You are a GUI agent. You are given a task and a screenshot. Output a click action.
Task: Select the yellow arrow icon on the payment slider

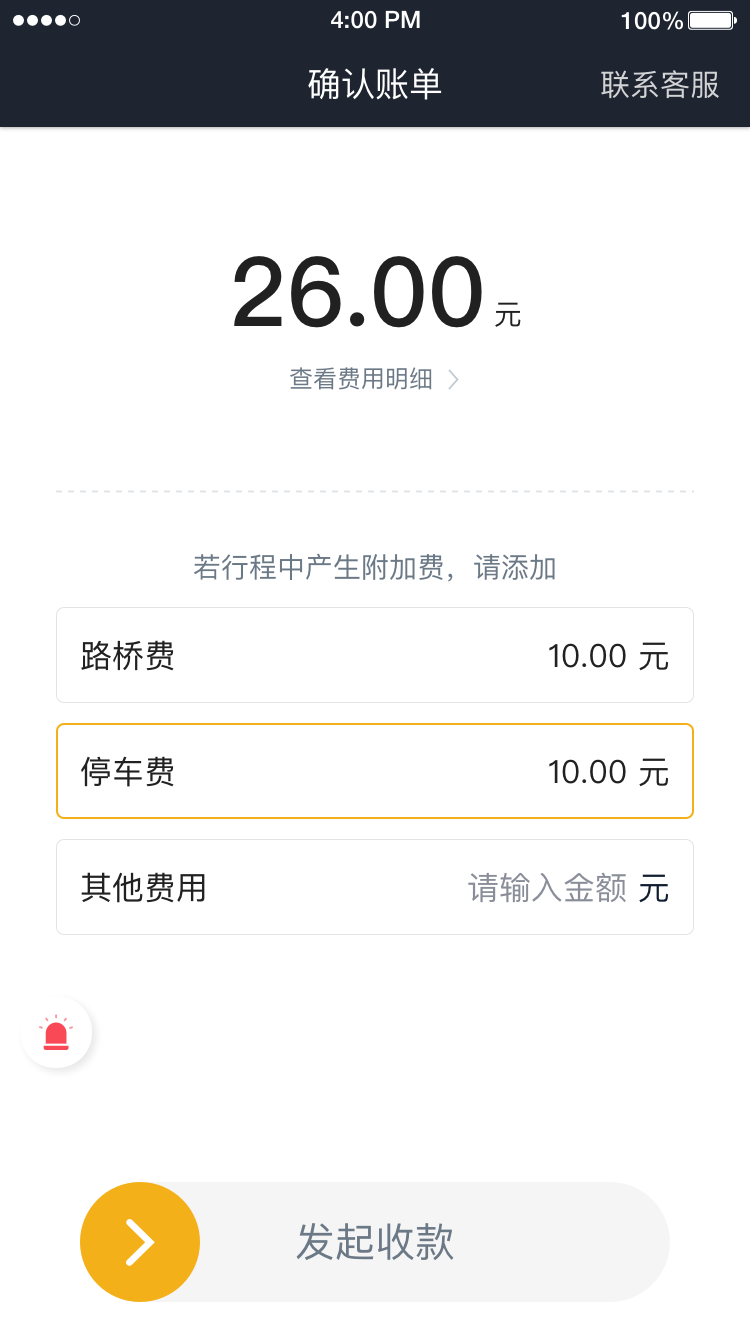140,1241
